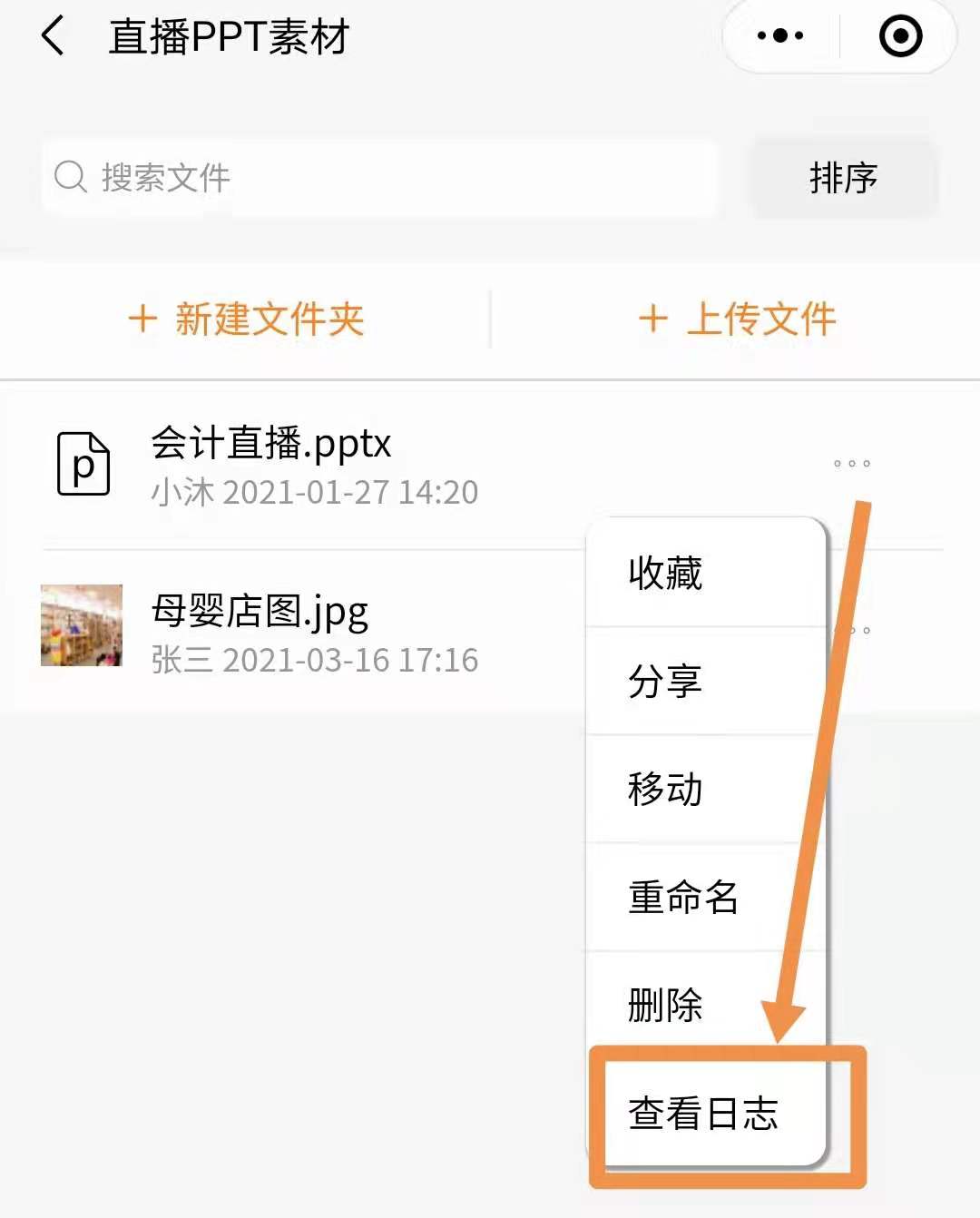Go back from 直播PPT素材 folder
The height and width of the screenshot is (1218, 980).
(x=53, y=37)
